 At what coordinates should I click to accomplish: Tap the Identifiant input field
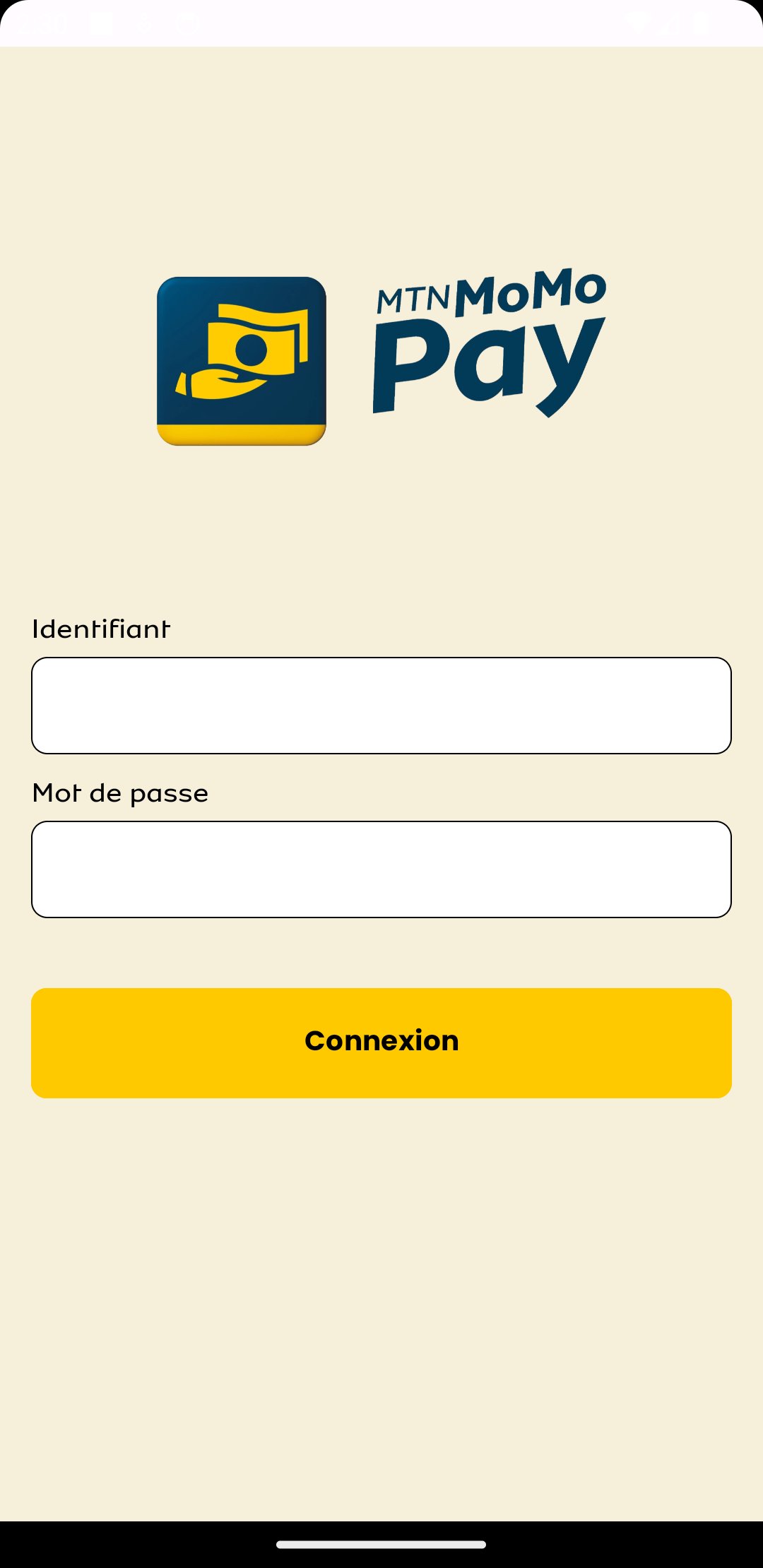(381, 706)
